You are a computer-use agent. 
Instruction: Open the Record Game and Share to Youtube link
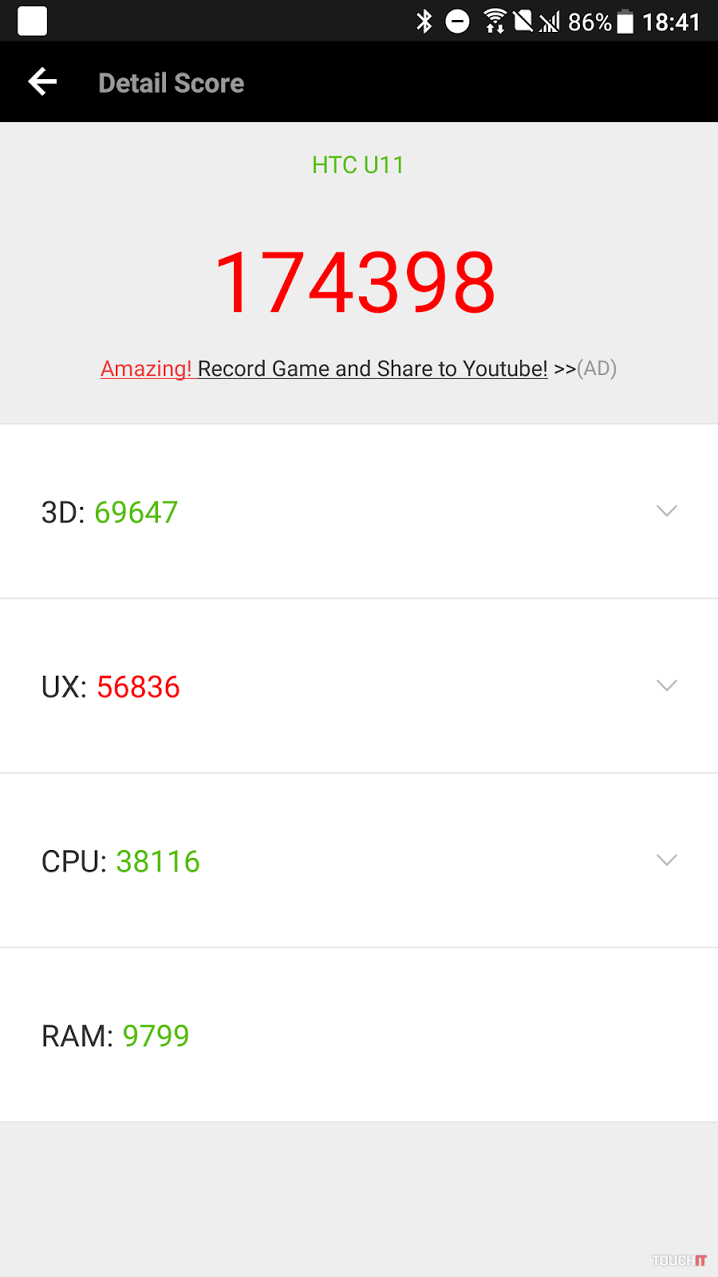click(x=372, y=369)
